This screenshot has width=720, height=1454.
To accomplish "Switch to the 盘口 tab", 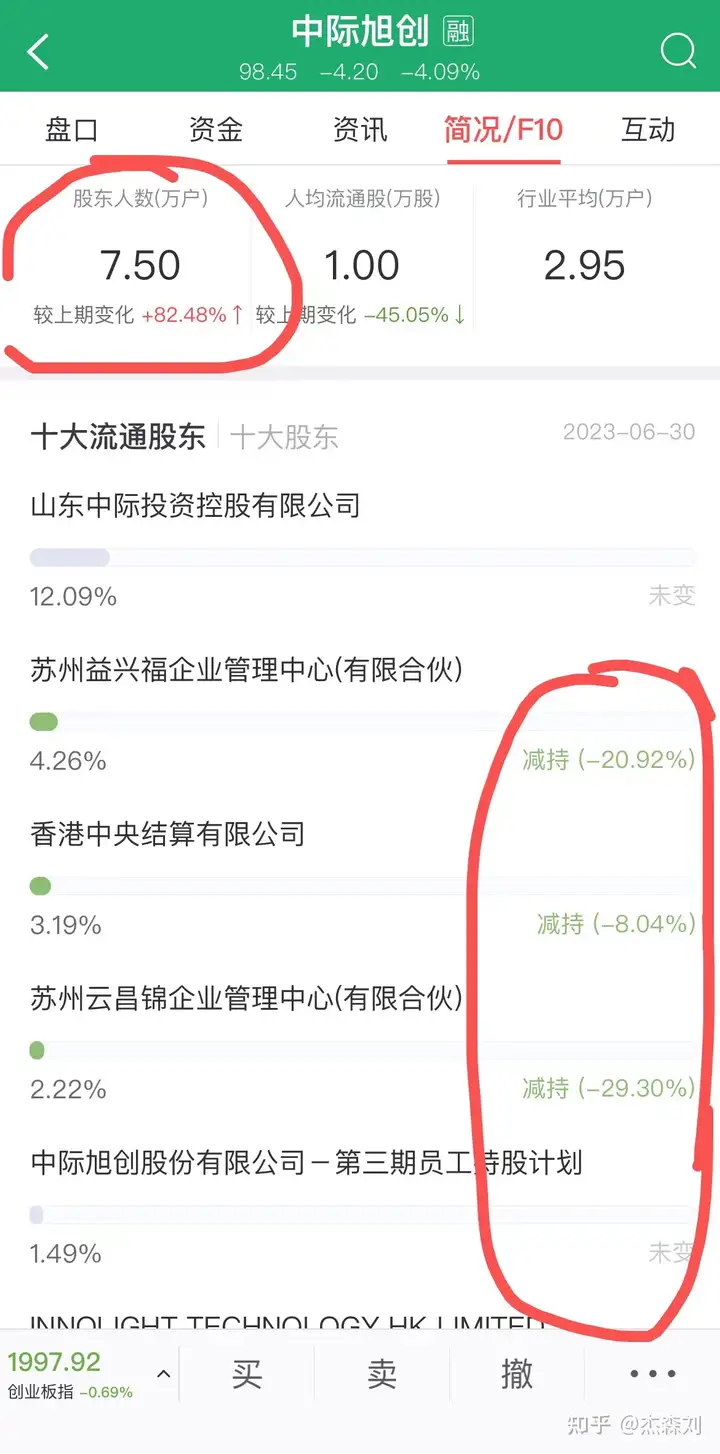I will pos(72,130).
